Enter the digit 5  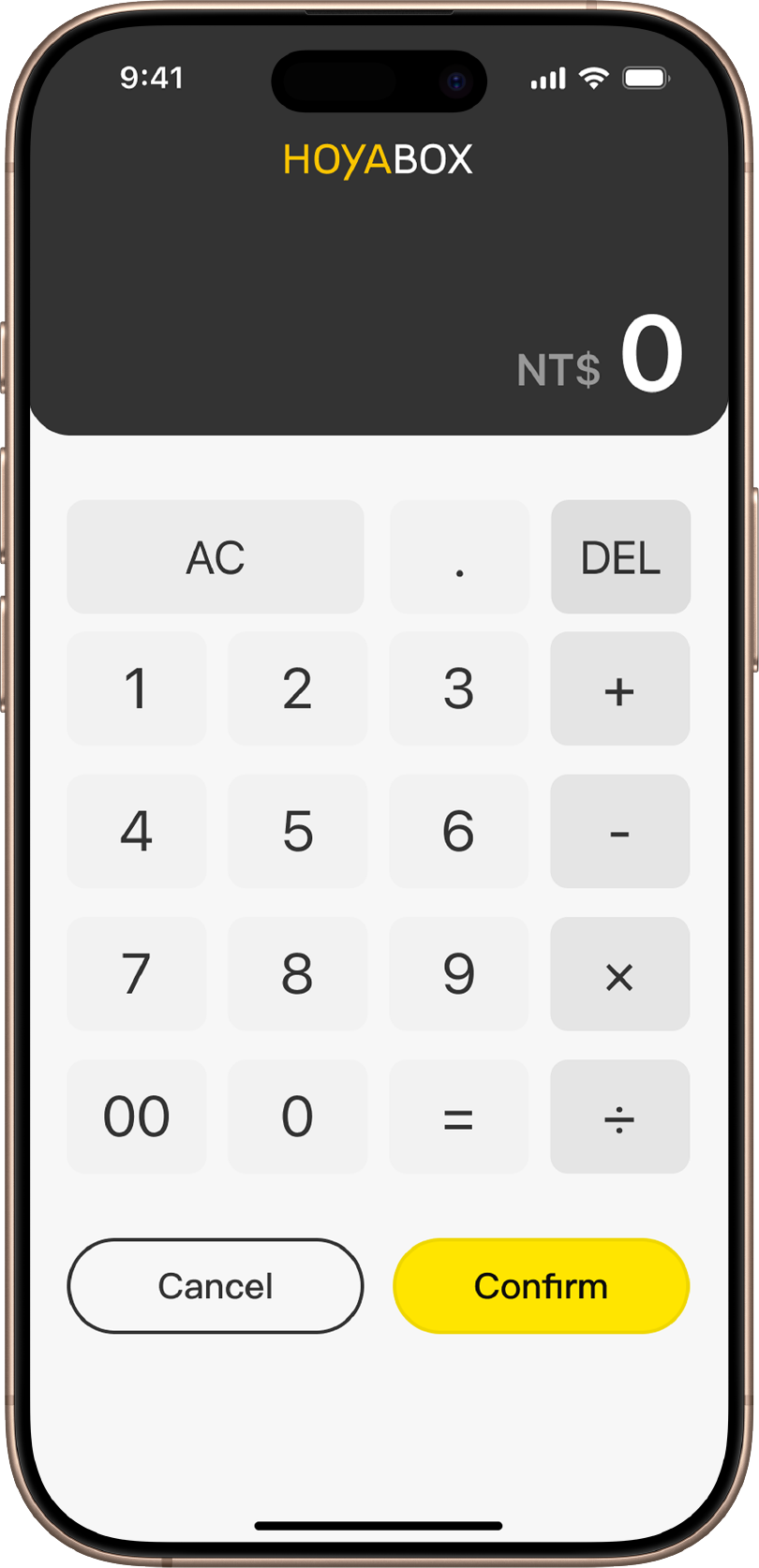click(297, 832)
